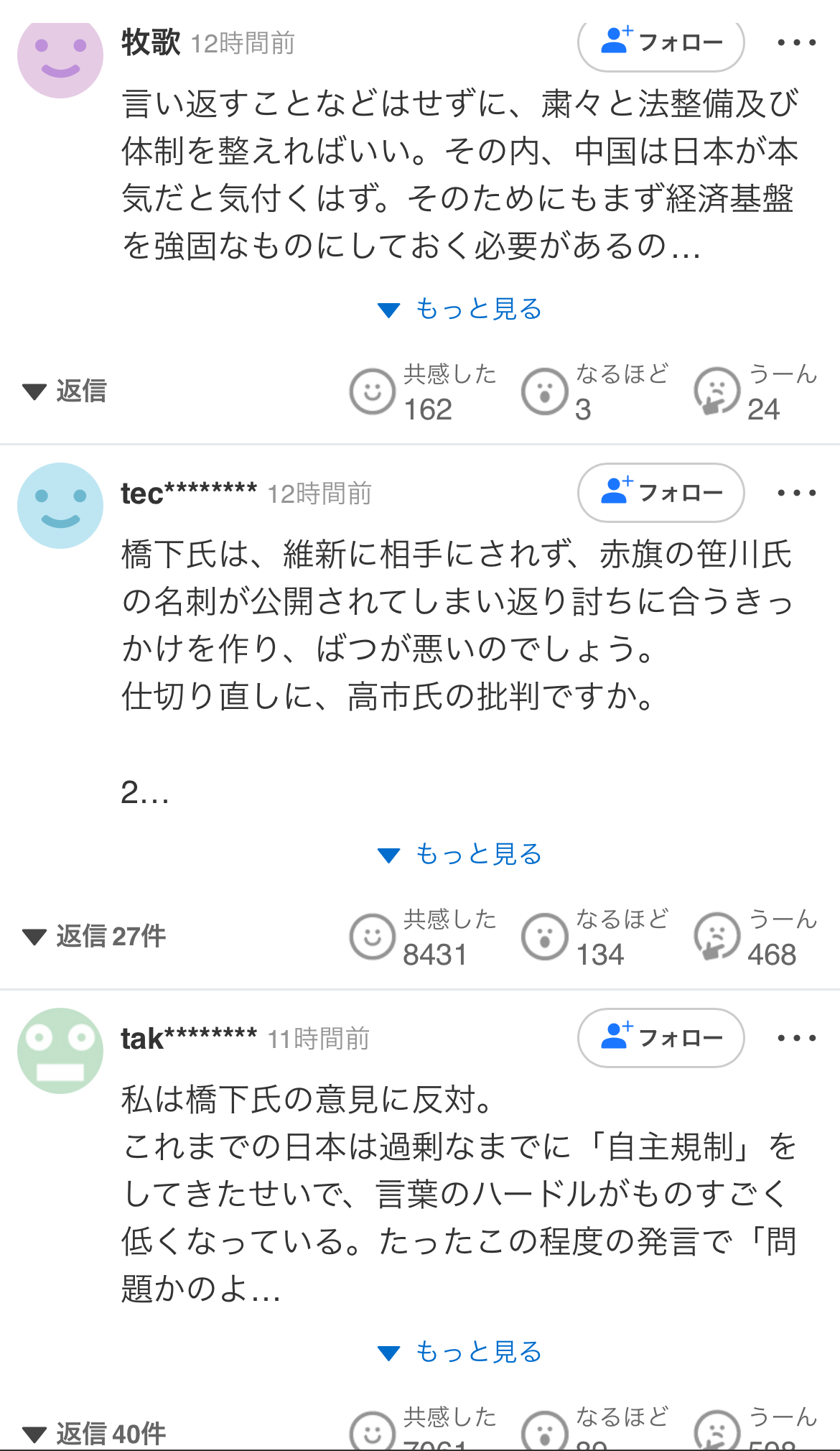Open tec********'s profile avatar
840x1451 pixels.
[x=60, y=506]
